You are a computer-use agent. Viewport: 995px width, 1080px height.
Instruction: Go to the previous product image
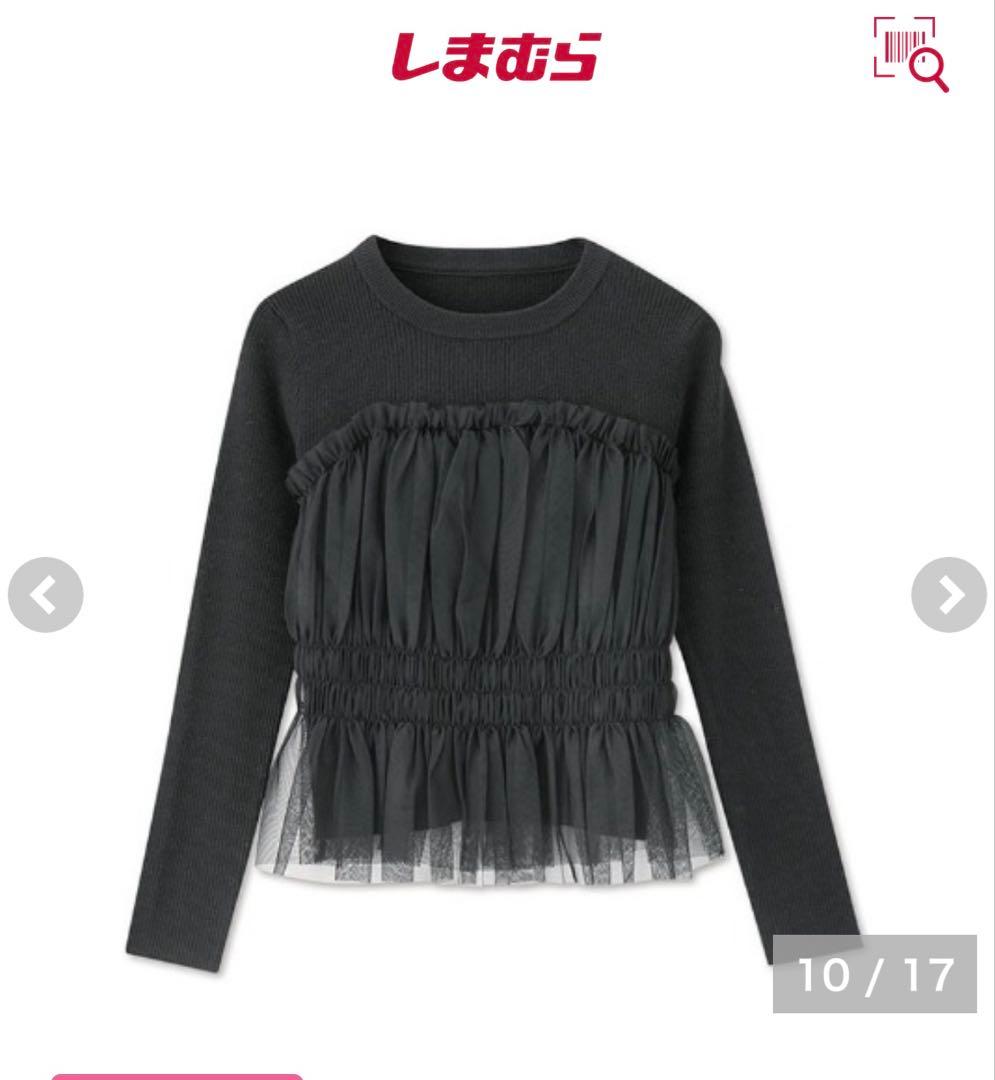[45, 595]
